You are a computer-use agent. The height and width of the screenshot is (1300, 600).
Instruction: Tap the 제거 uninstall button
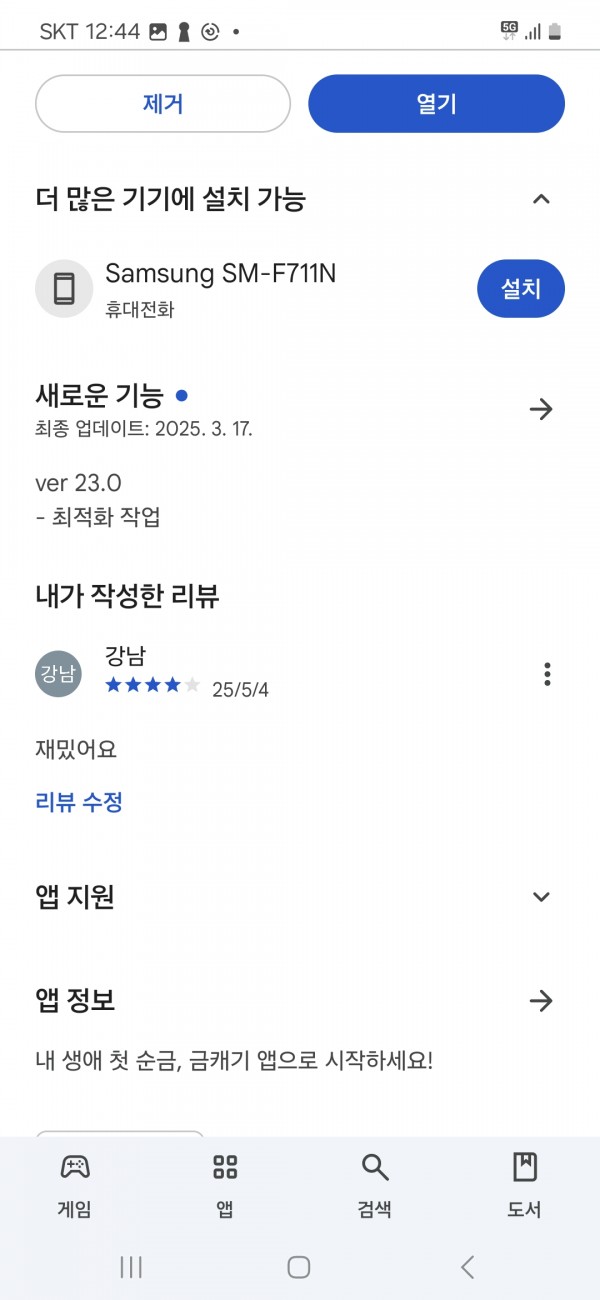click(x=163, y=104)
